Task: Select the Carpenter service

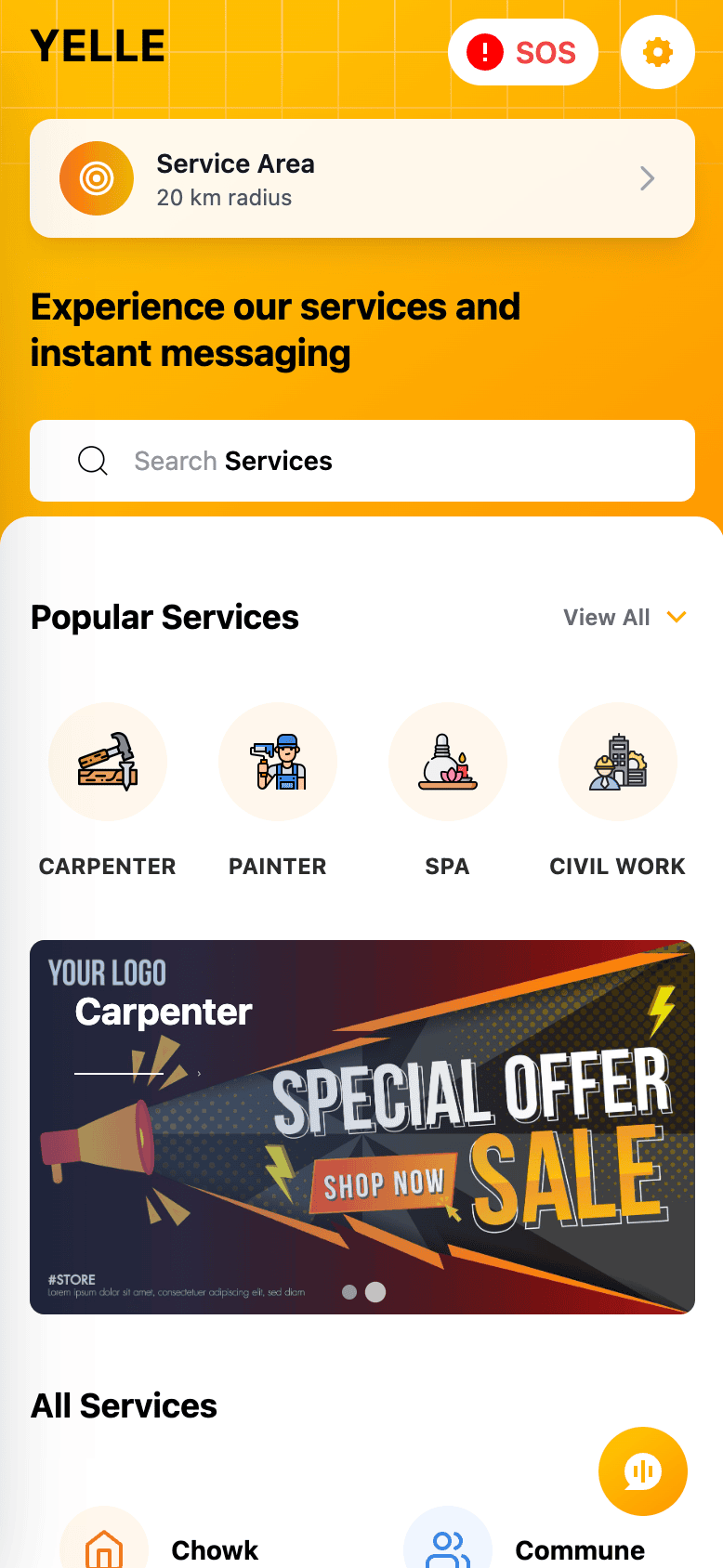Action: (108, 763)
